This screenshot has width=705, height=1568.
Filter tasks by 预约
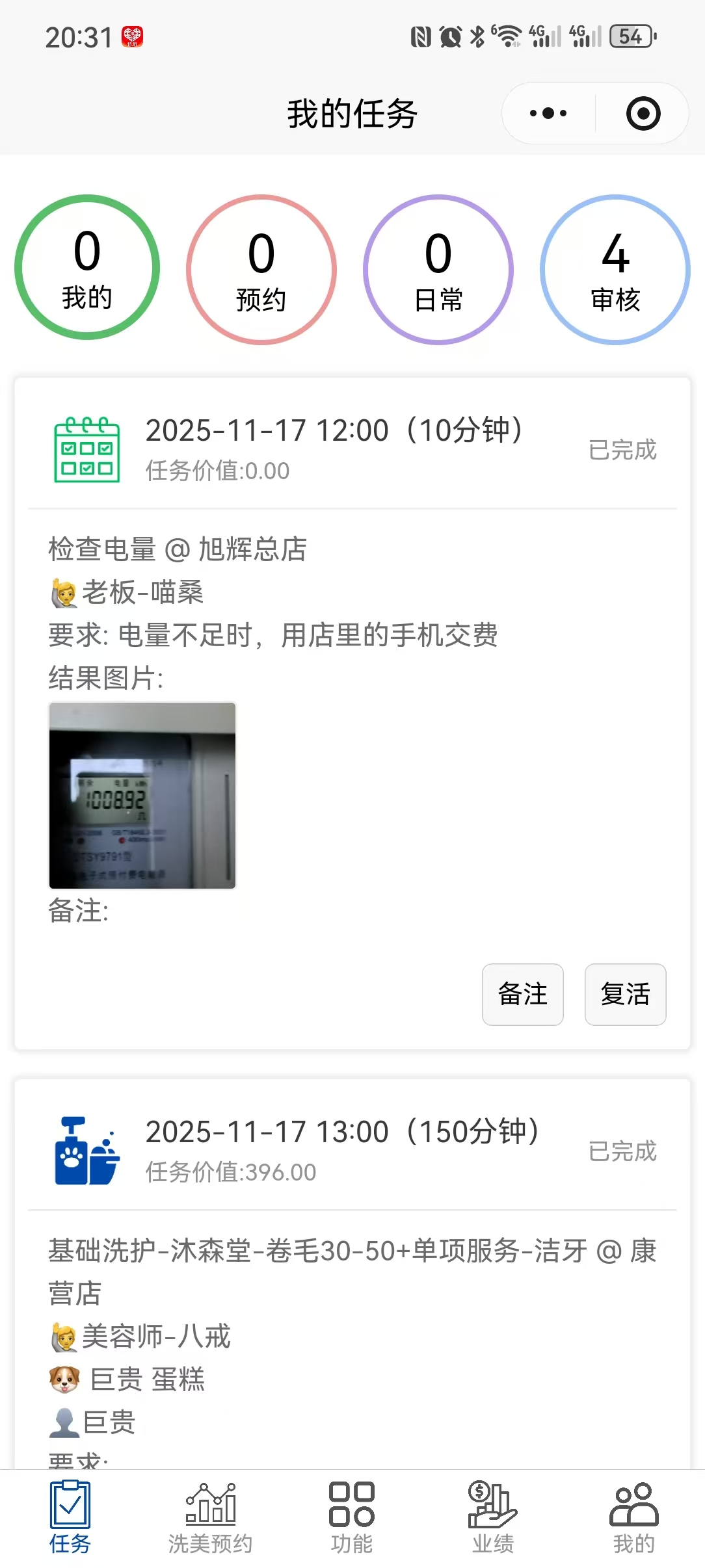click(261, 269)
